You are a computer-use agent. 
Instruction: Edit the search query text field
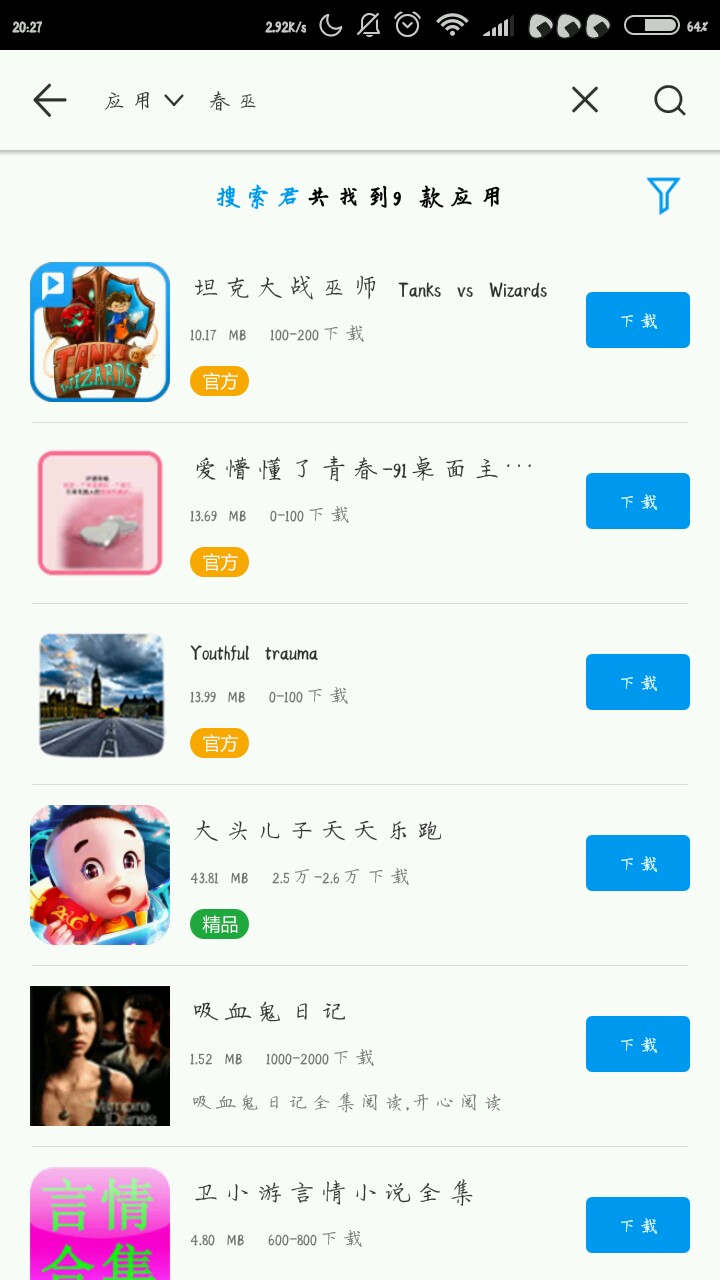click(380, 100)
